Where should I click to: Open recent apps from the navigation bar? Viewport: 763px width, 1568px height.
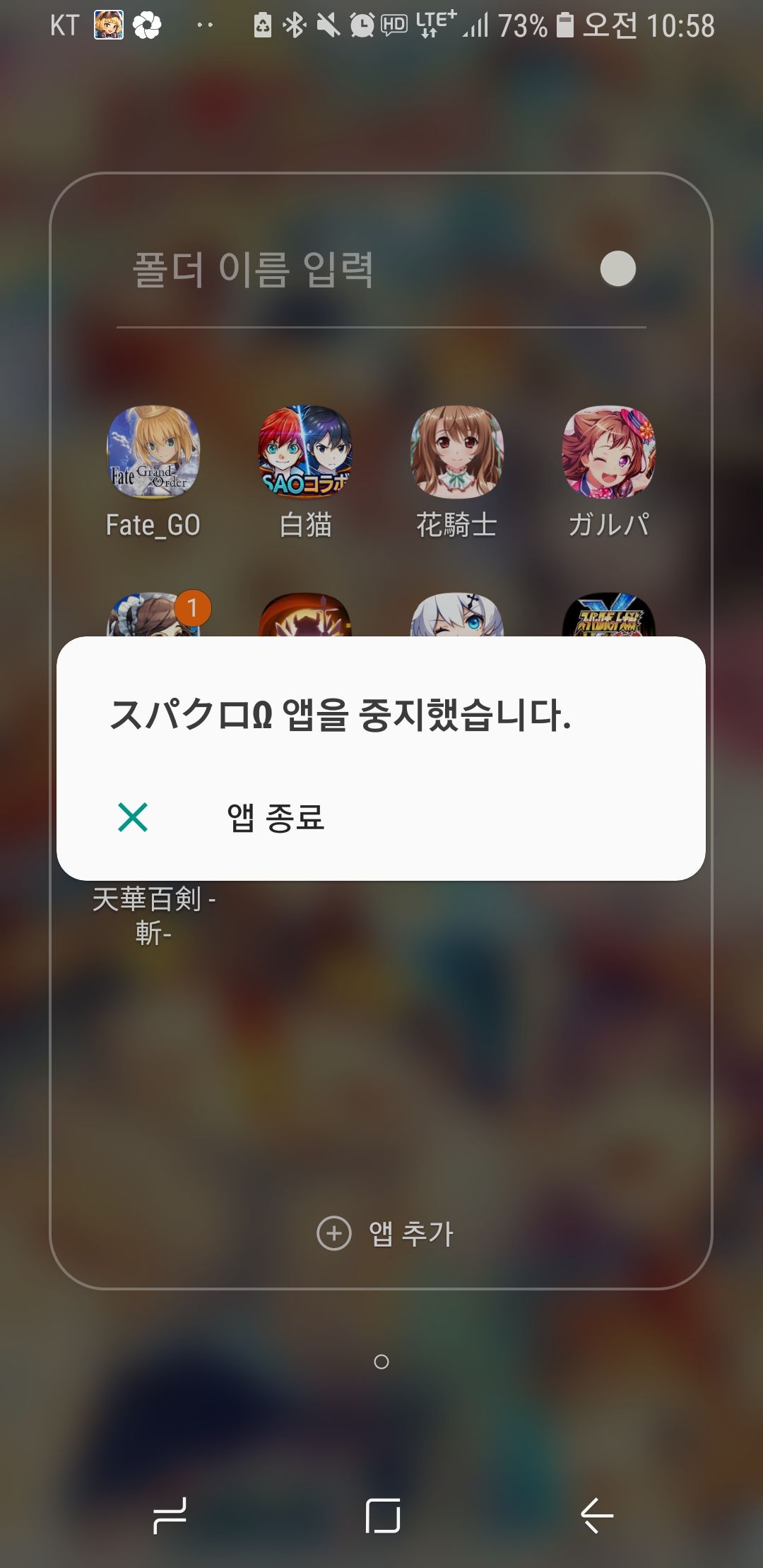pyautogui.click(x=170, y=1516)
